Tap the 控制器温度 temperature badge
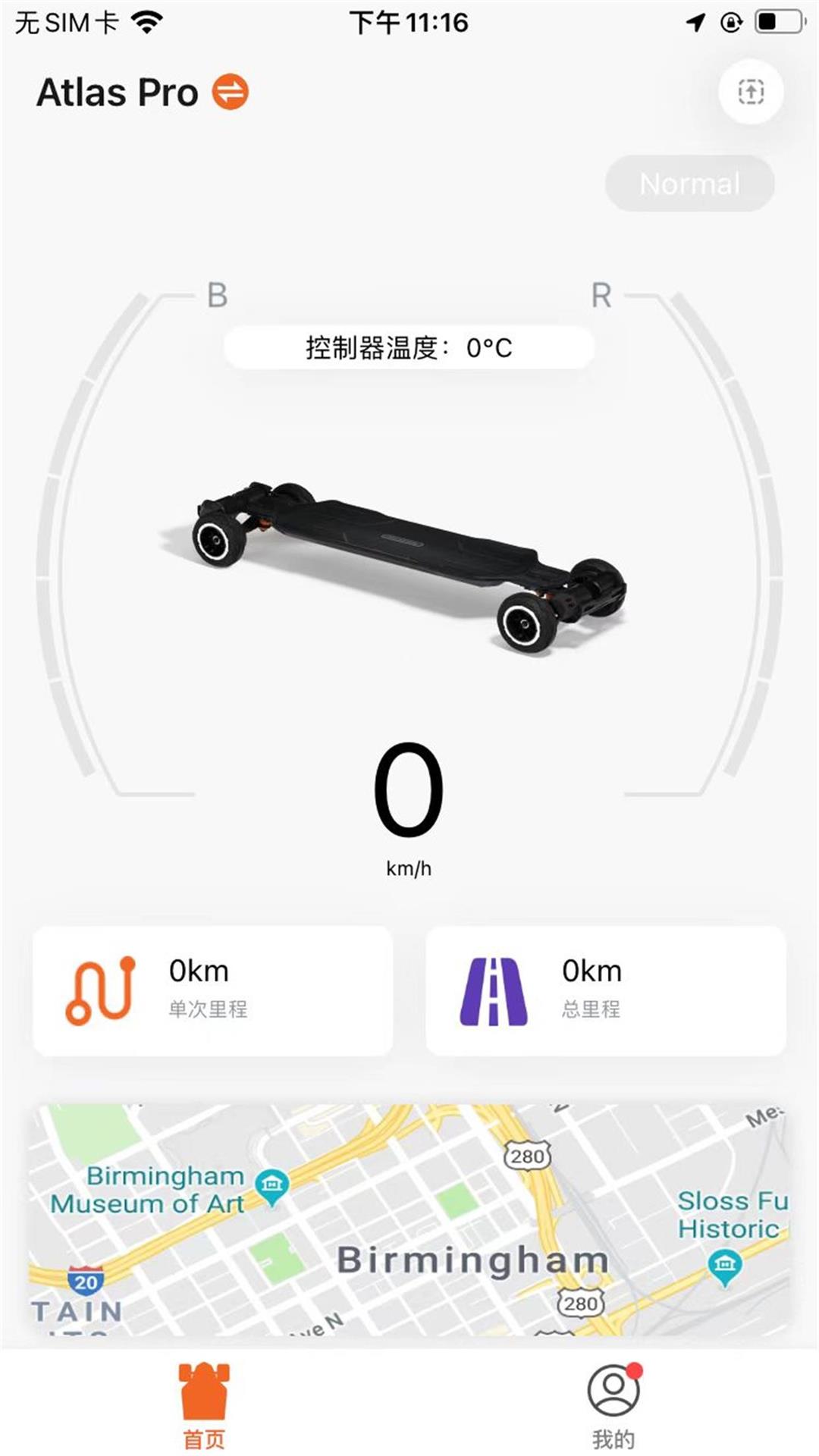This screenshot has height=1456, width=819. pos(409,348)
